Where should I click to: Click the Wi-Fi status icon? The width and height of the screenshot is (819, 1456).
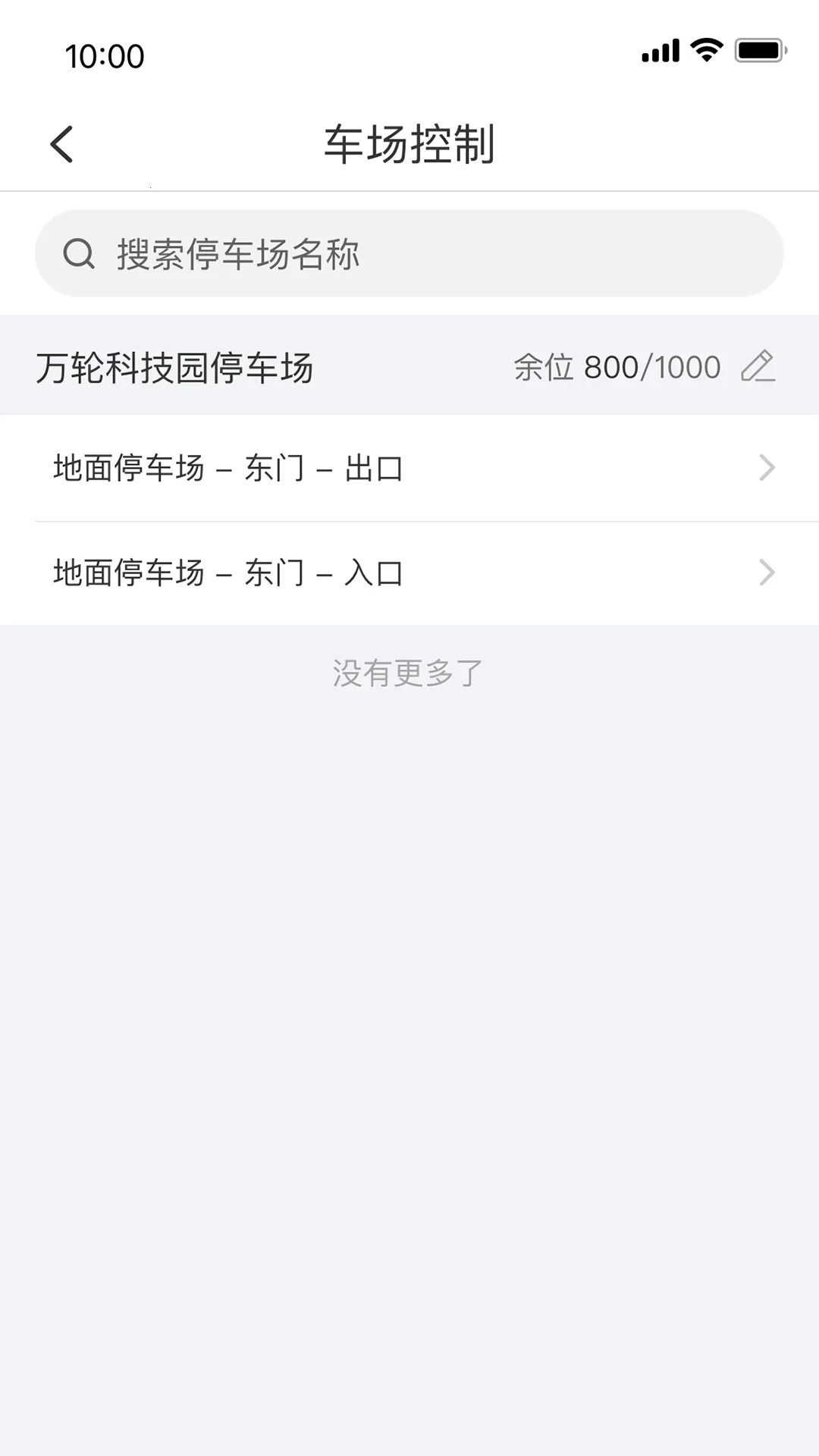[x=705, y=50]
